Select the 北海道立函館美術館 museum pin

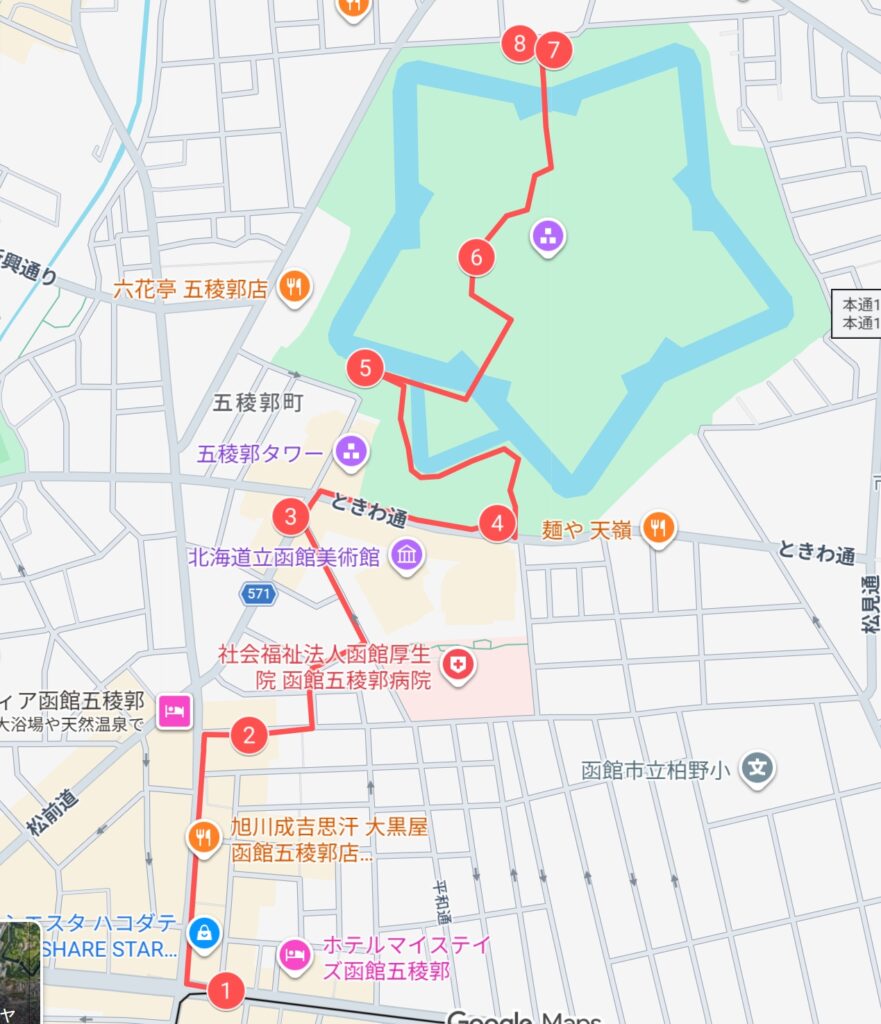406,556
